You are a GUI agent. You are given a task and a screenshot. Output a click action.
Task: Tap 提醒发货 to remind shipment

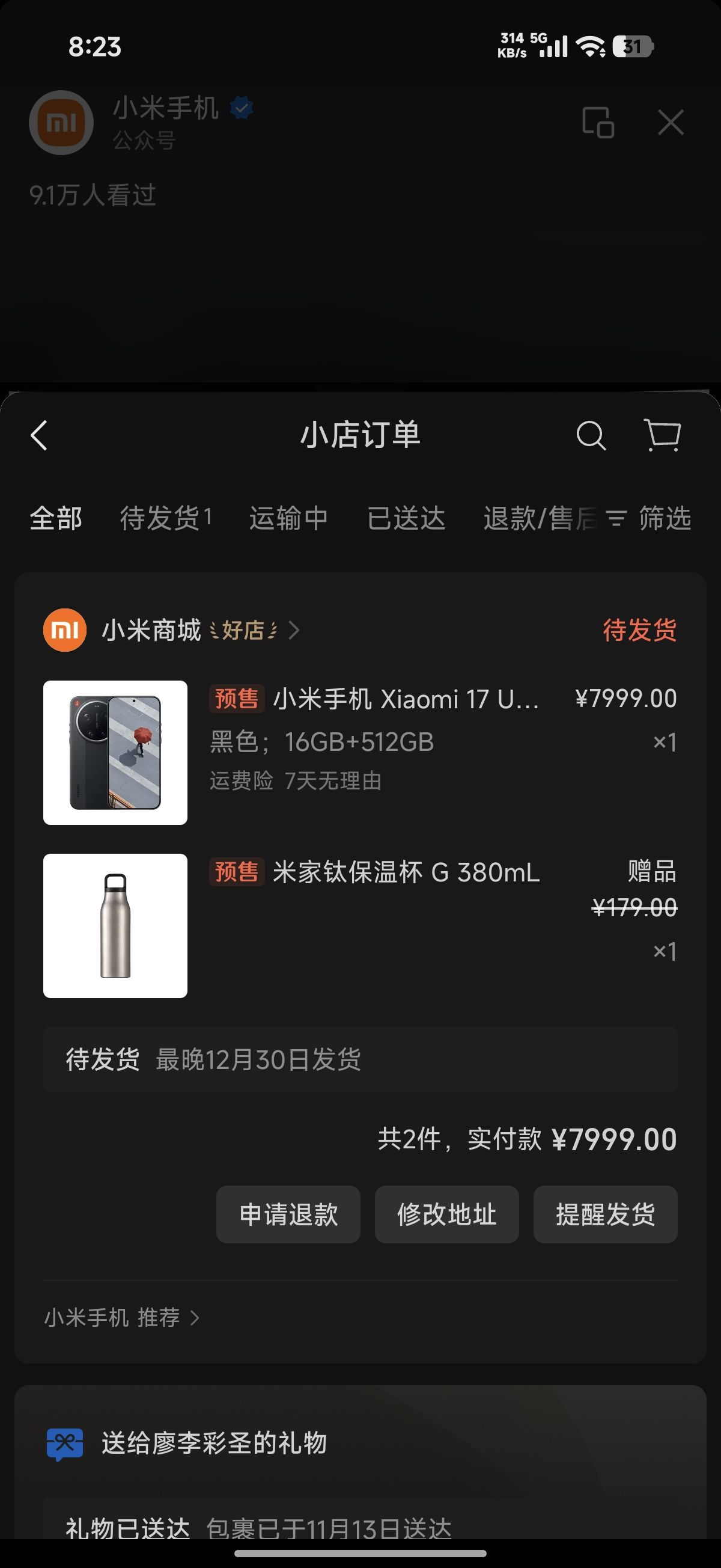coord(605,1214)
